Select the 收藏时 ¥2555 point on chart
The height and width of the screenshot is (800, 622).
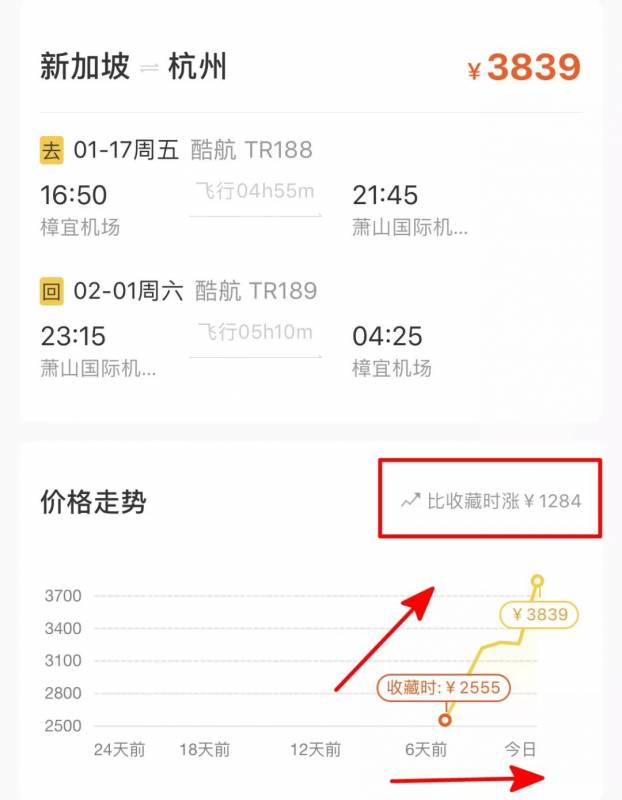[445, 719]
